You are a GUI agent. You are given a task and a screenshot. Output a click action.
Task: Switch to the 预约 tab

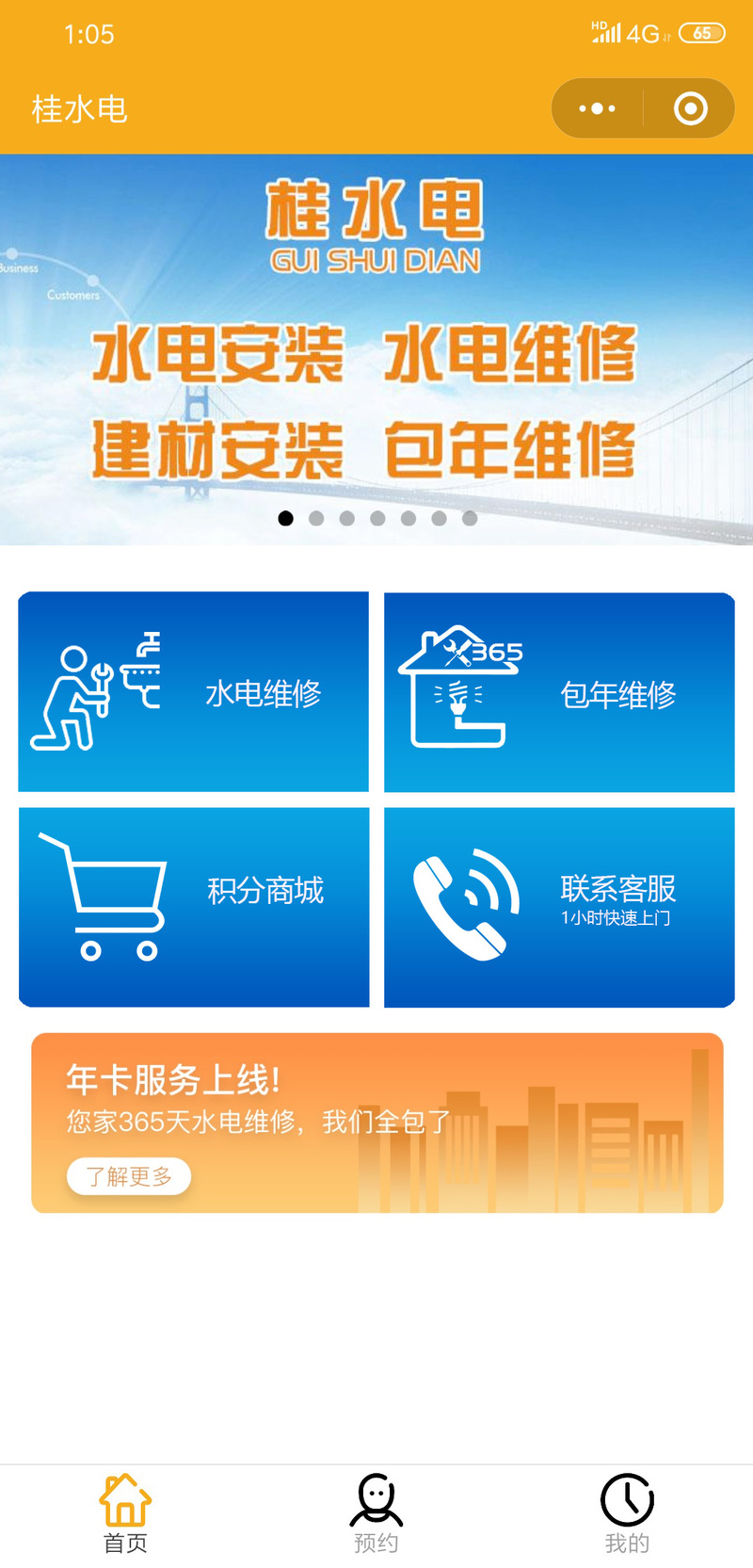click(376, 1514)
